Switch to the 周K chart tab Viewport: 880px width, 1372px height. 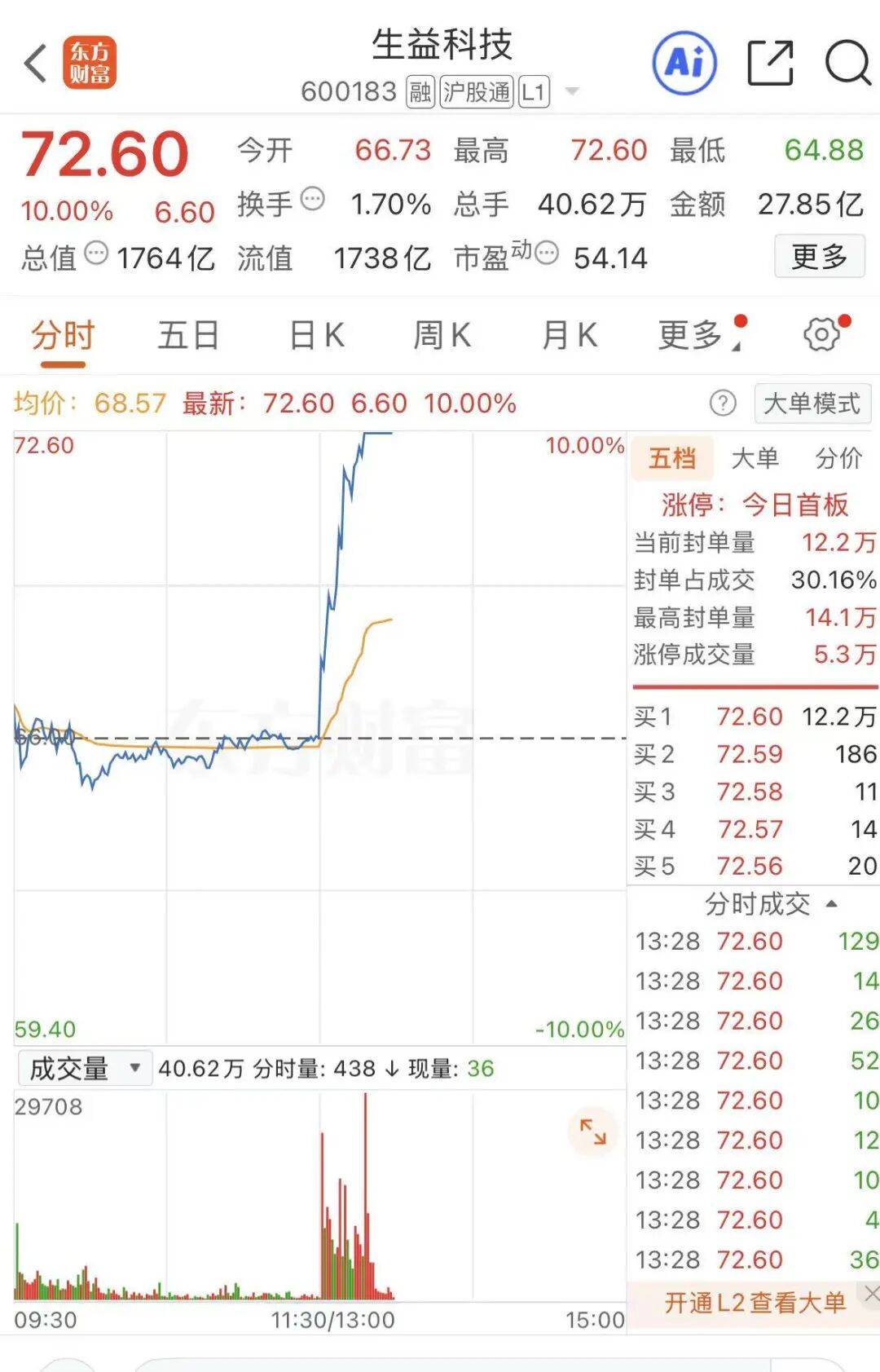[x=442, y=335]
